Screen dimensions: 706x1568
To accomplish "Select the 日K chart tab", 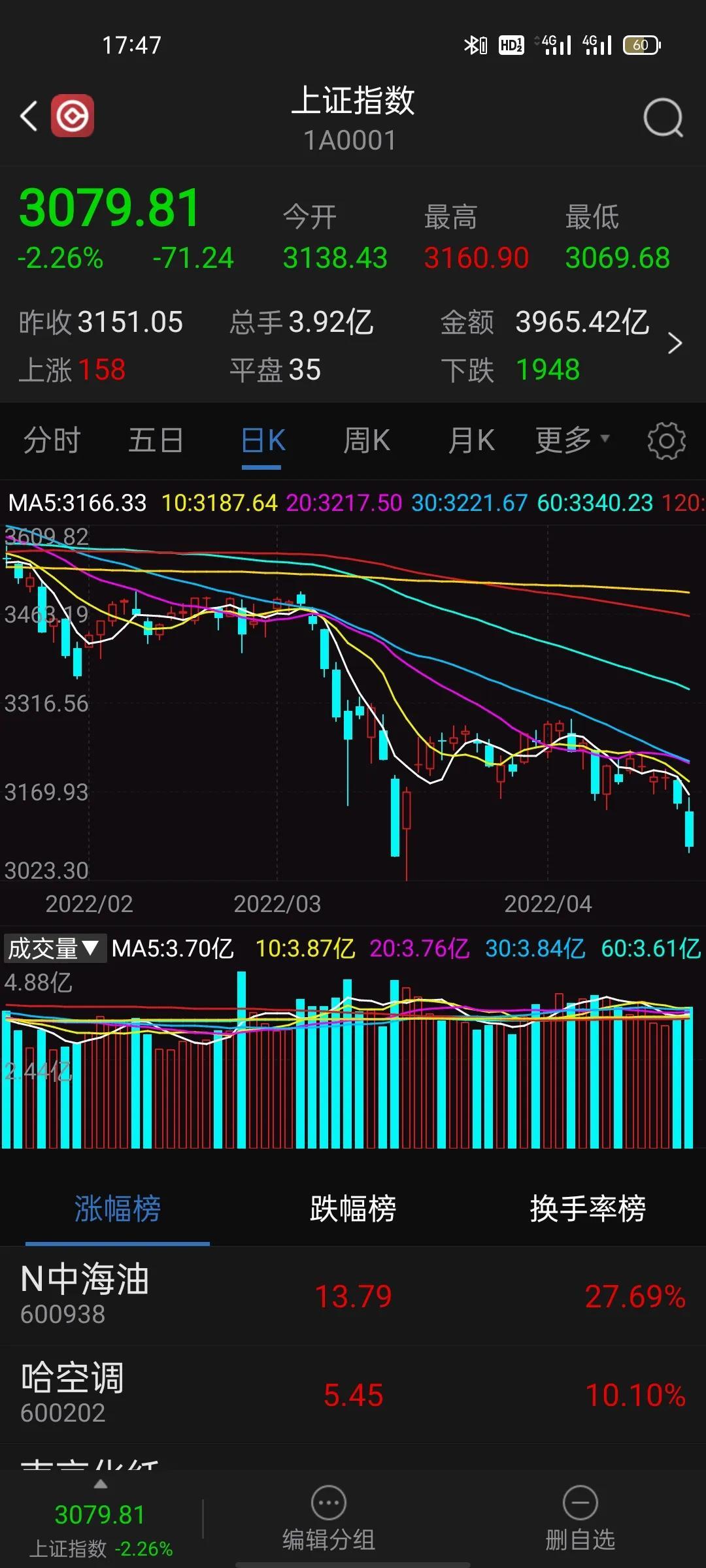I will coord(262,440).
